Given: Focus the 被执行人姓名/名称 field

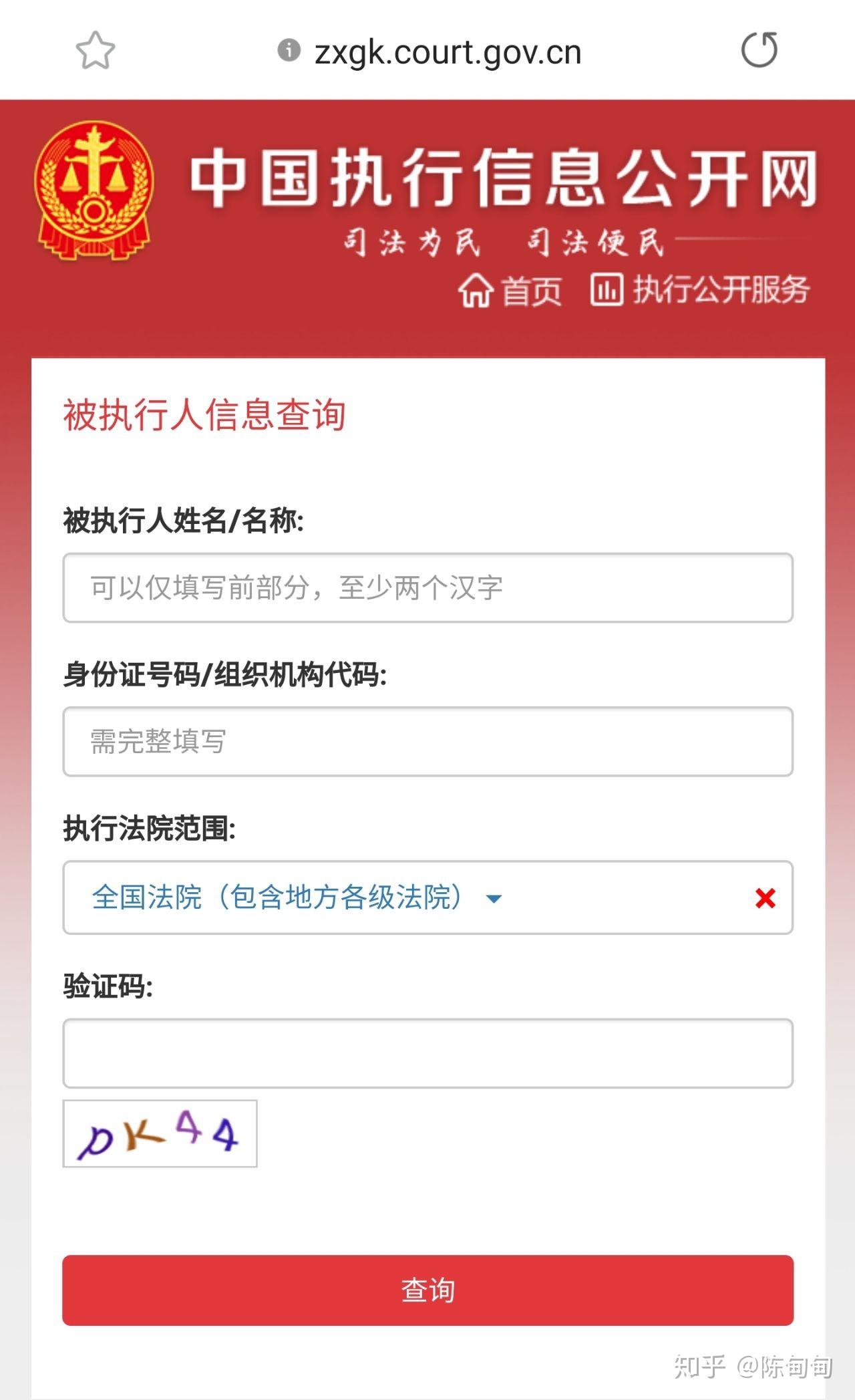Looking at the screenshot, I should (x=427, y=588).
